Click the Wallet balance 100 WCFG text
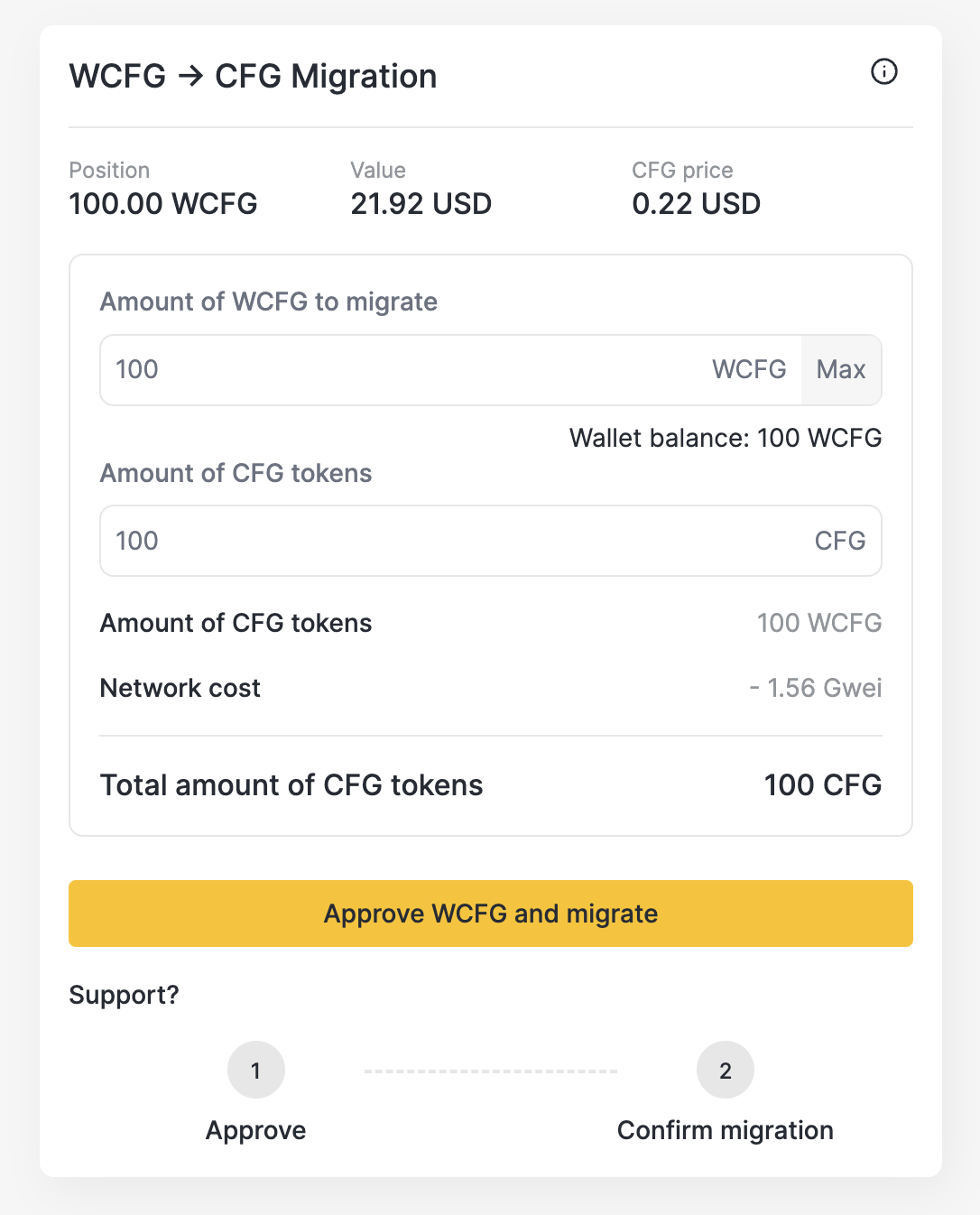980x1215 pixels. [x=725, y=438]
